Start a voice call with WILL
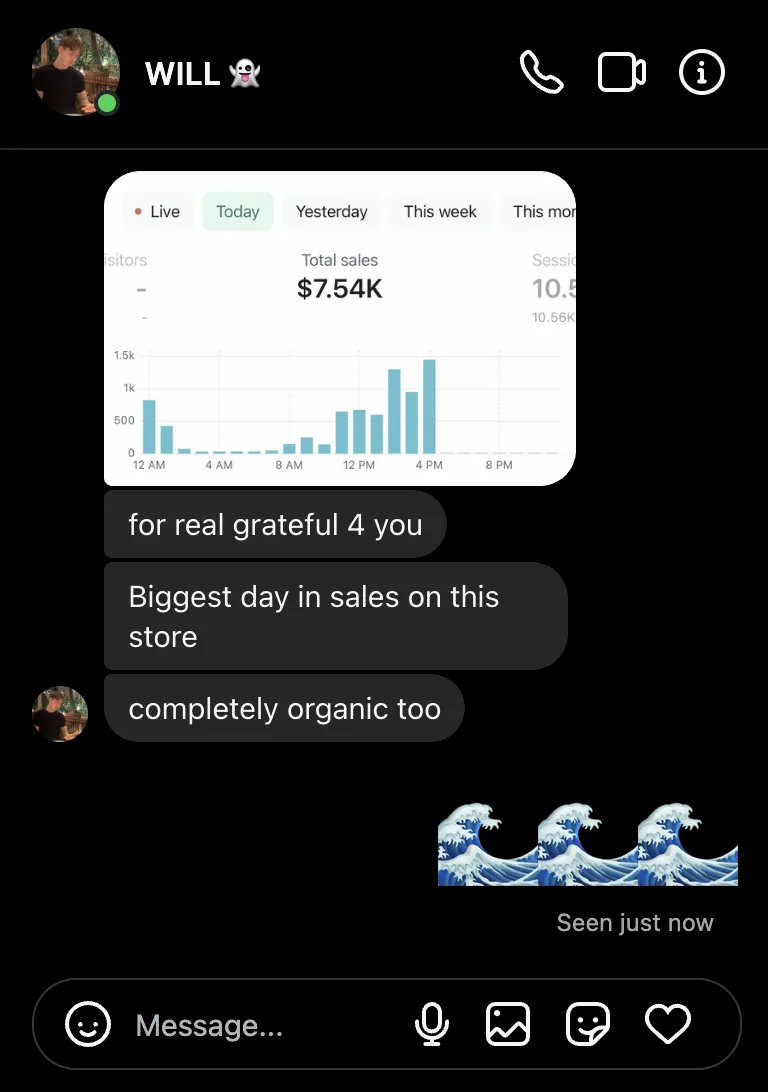768x1092 pixels. pos(541,73)
